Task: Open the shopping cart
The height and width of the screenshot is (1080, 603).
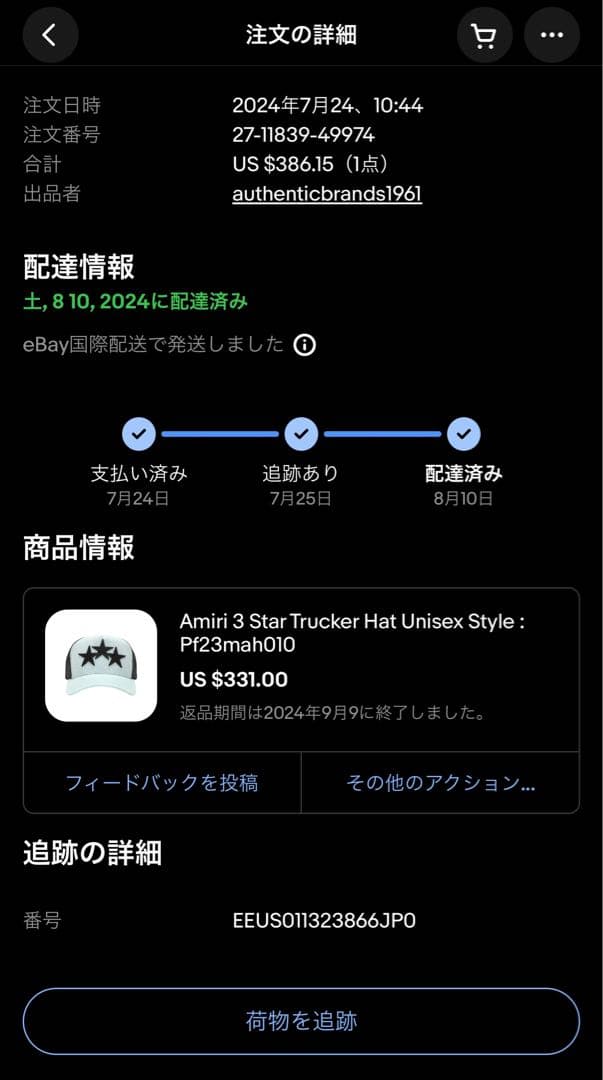Action: tap(484, 35)
